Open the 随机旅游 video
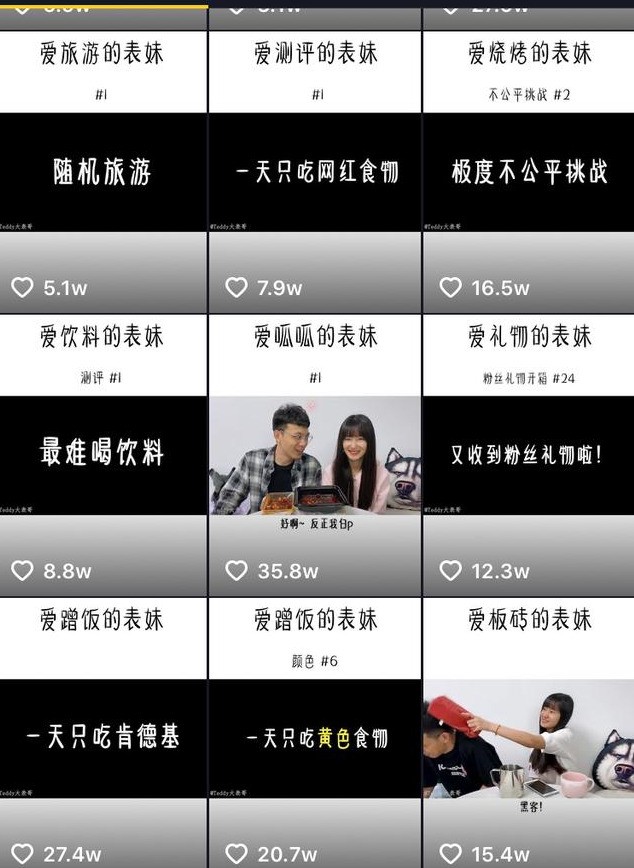The image size is (634, 868). point(103,172)
